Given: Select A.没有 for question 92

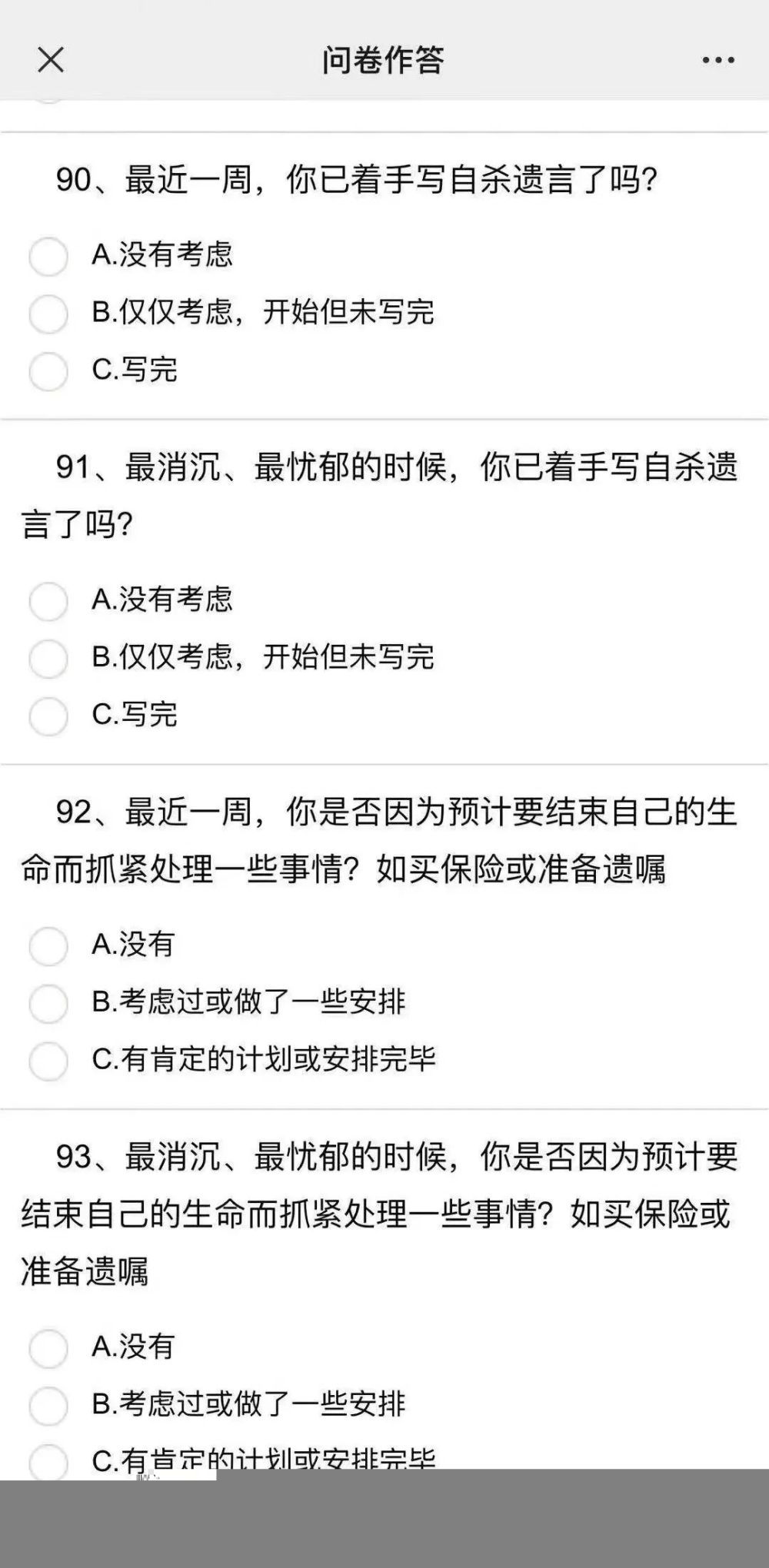Looking at the screenshot, I should pyautogui.click(x=48, y=945).
